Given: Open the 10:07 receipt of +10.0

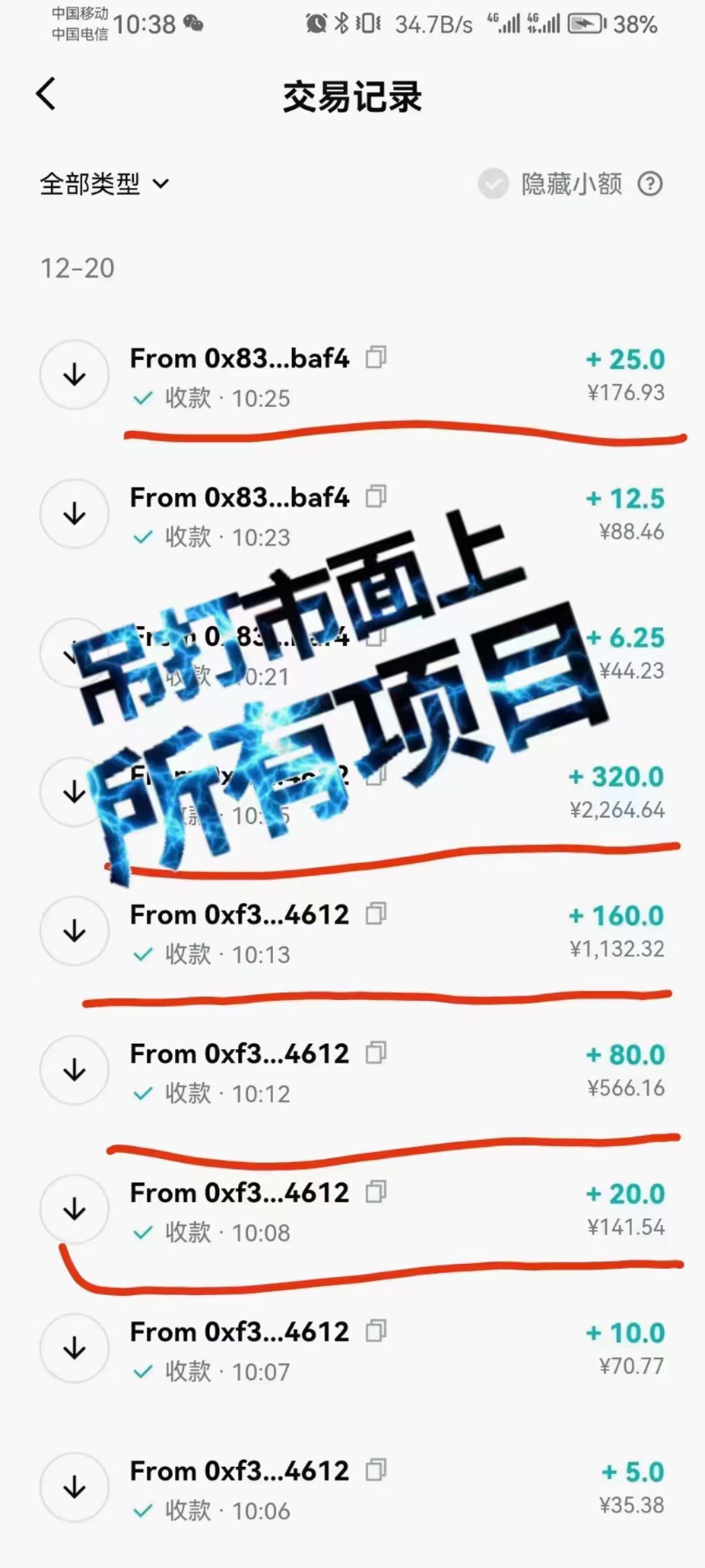Looking at the screenshot, I should 352,1350.
